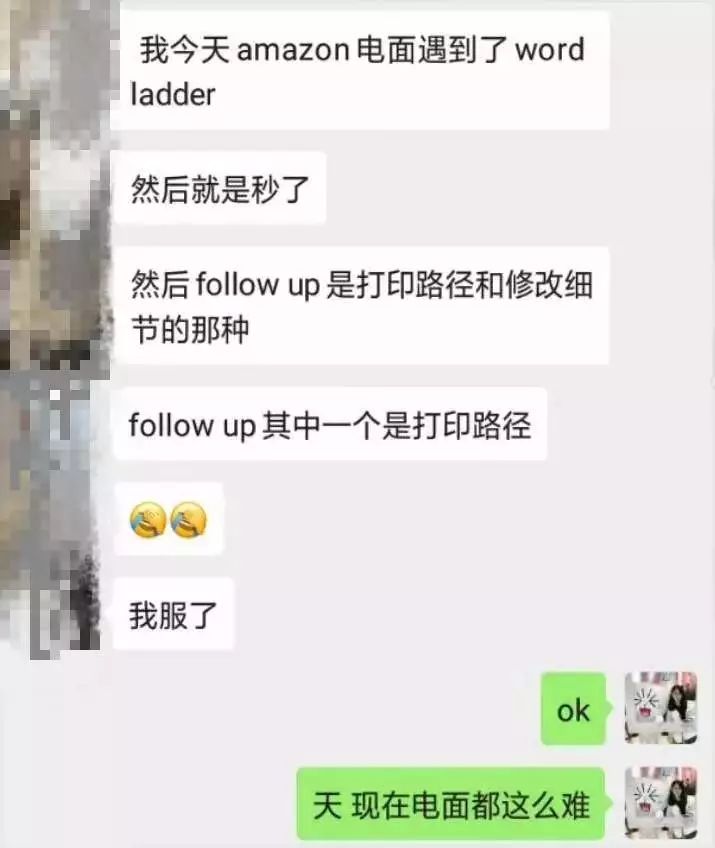Open sender's avatar beside 天 现在电面都这么难 message
The width and height of the screenshot is (715, 848).
(660, 803)
